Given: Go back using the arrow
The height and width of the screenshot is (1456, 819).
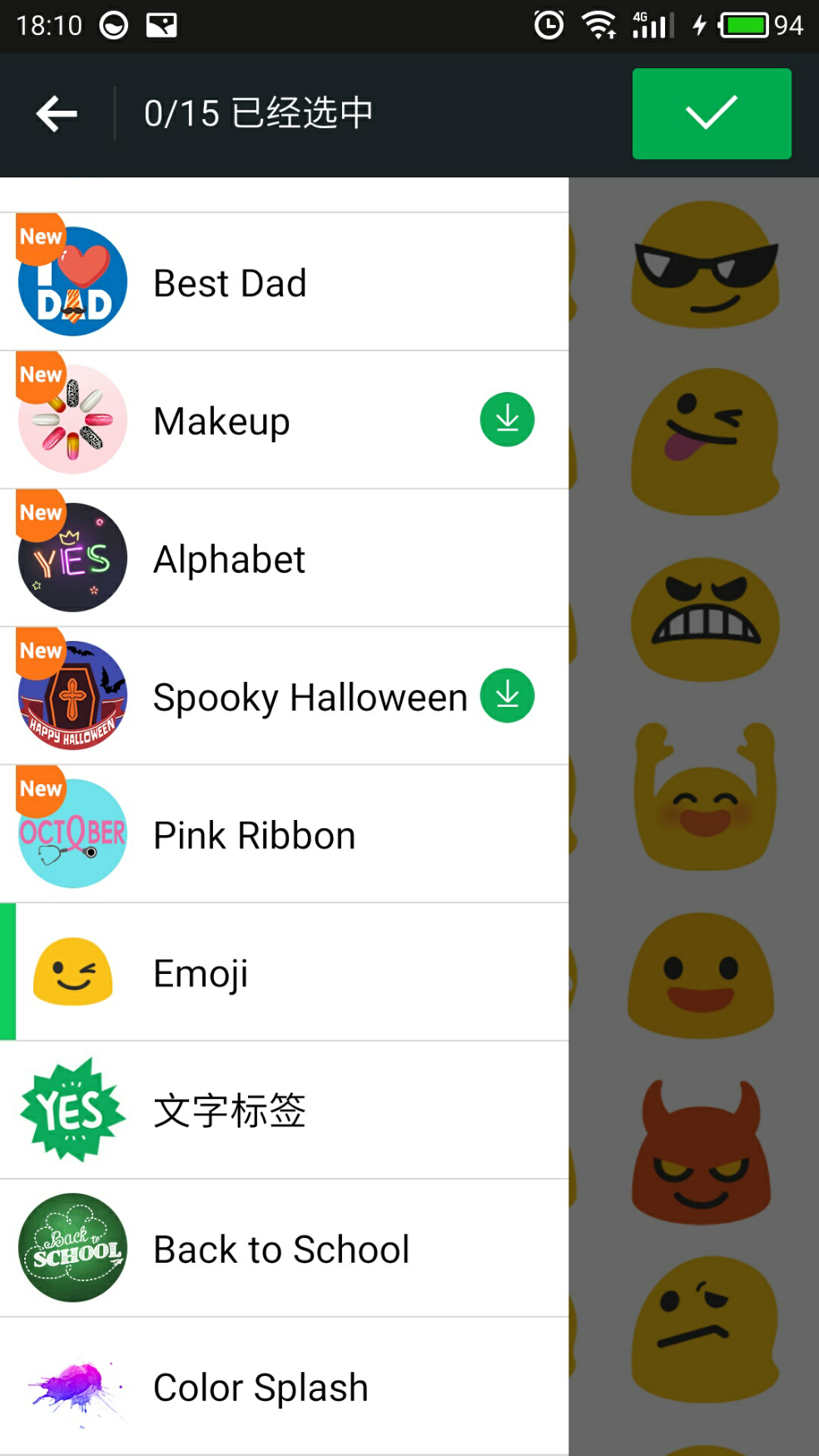Looking at the screenshot, I should click(57, 114).
